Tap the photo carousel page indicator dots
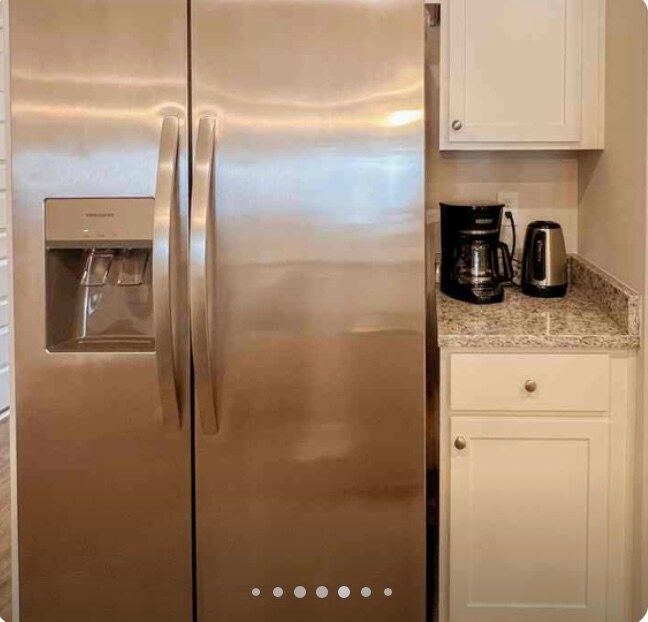 click(x=321, y=592)
